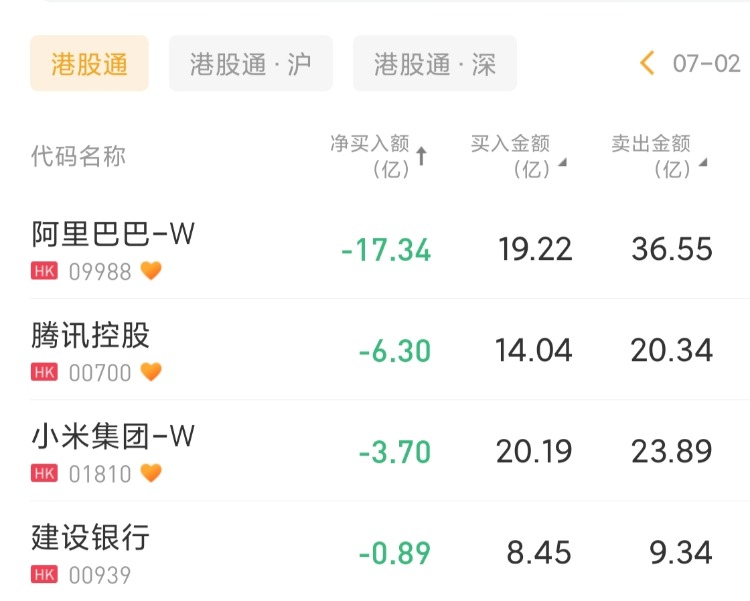
Task: Sort by 买入金额 column
Action: coord(518,156)
